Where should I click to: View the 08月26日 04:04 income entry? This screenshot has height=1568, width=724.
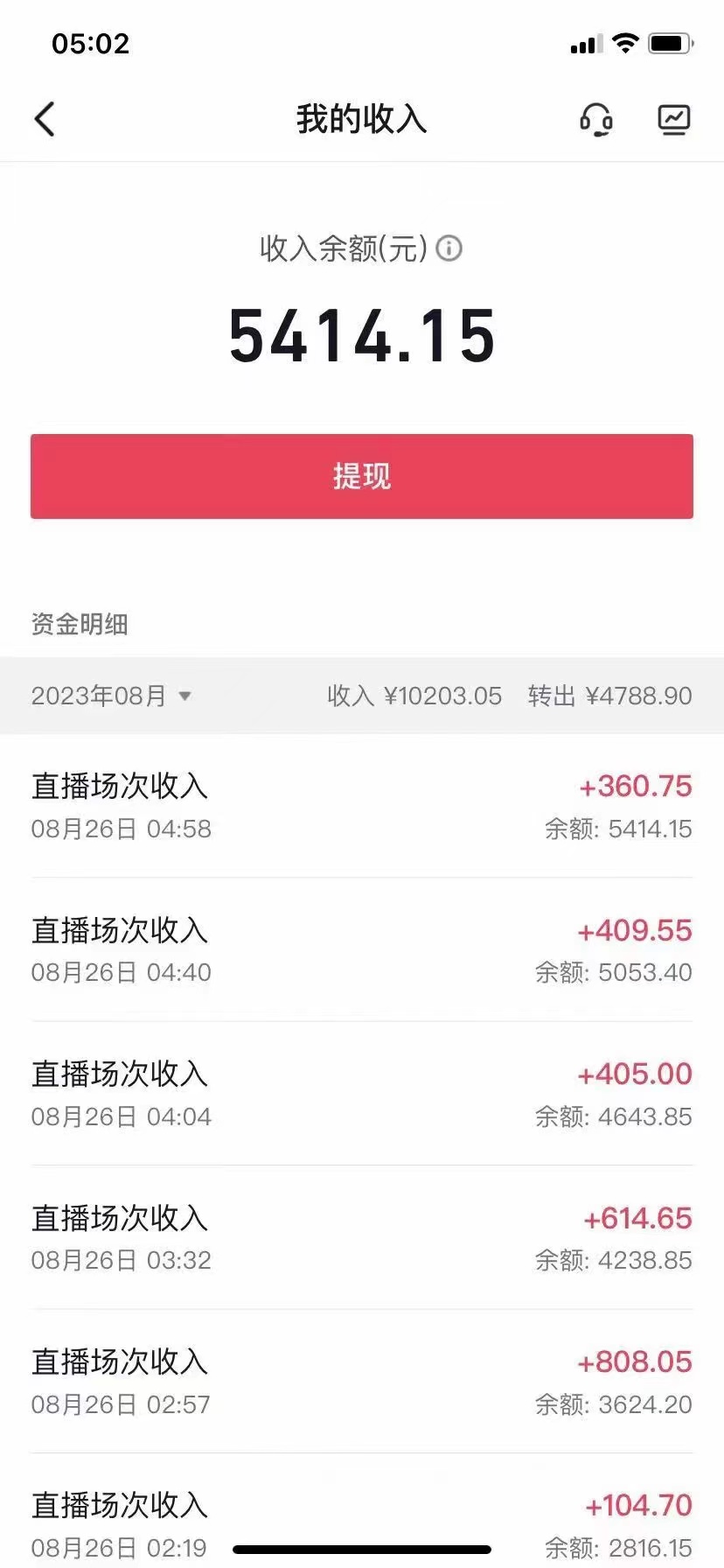click(x=362, y=1094)
